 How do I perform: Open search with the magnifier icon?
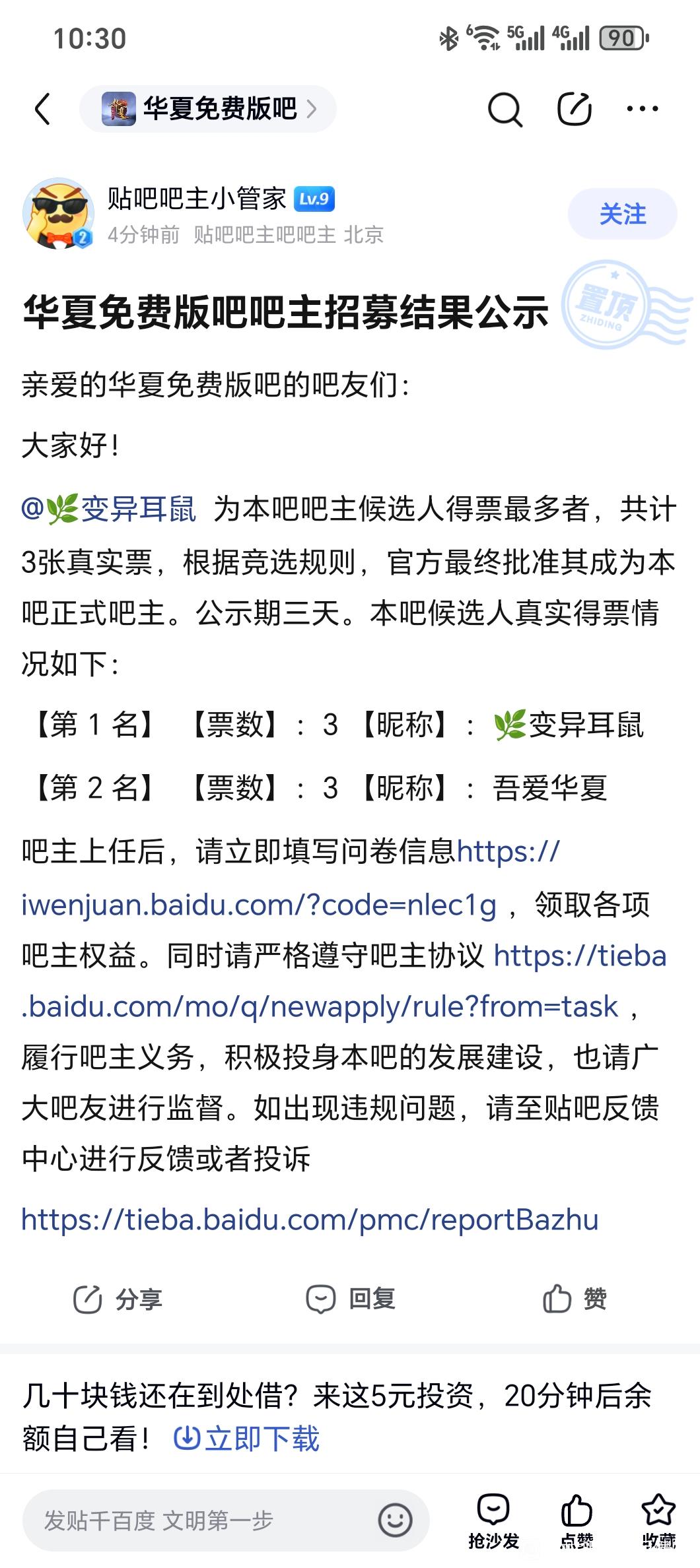tap(505, 109)
